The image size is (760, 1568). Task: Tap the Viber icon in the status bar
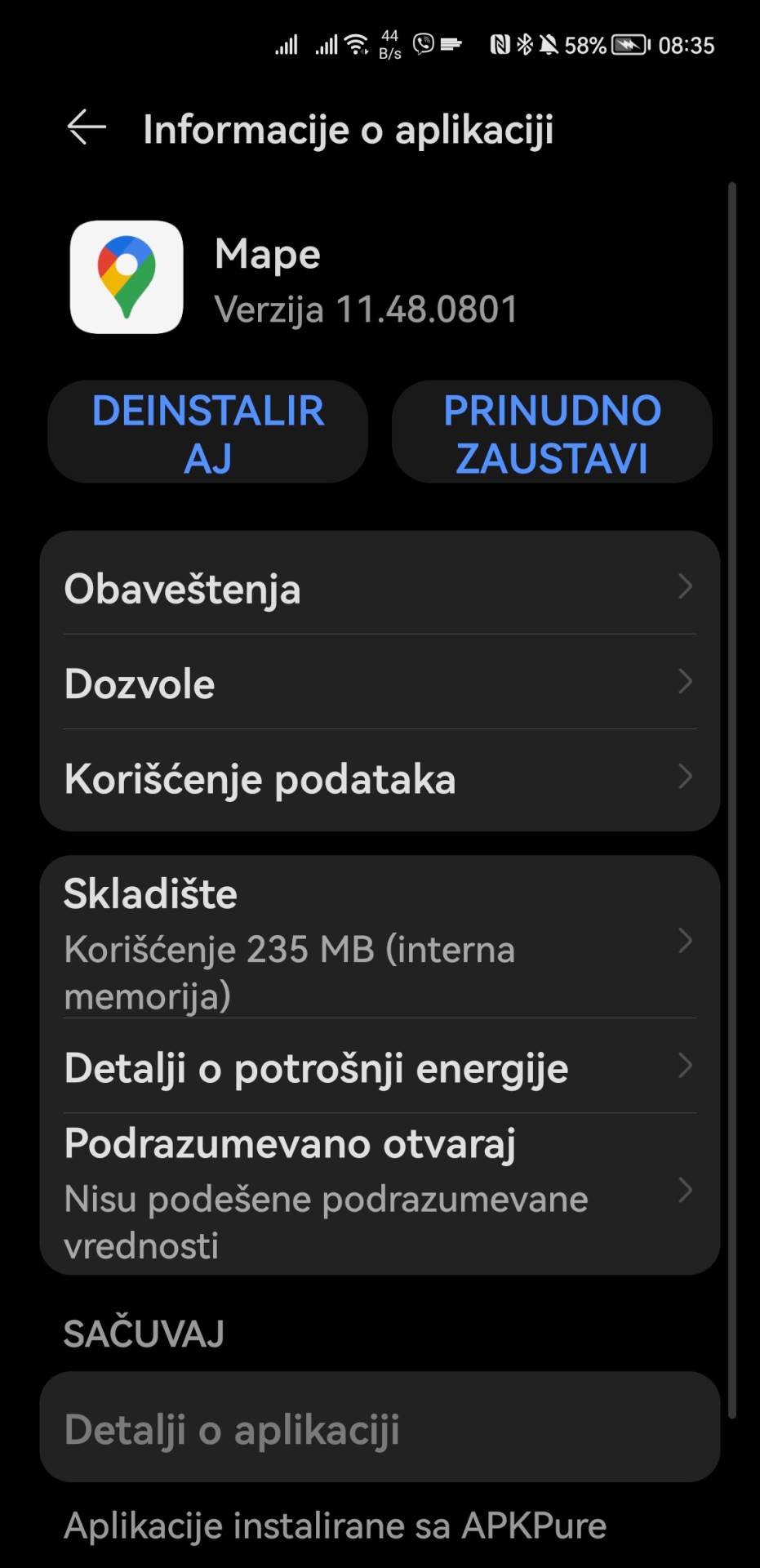(x=425, y=42)
